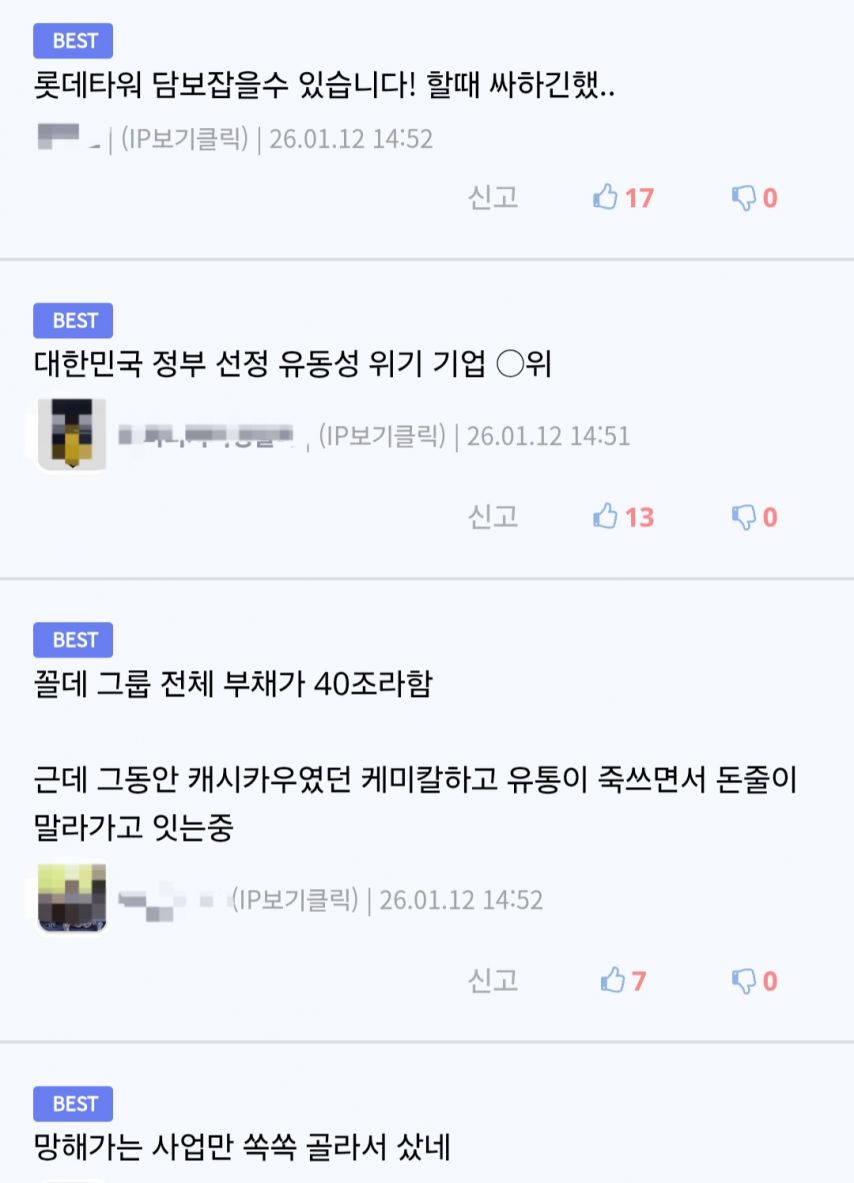
Task: Open avatar of 부채가 40조 comment author
Action: point(71,898)
